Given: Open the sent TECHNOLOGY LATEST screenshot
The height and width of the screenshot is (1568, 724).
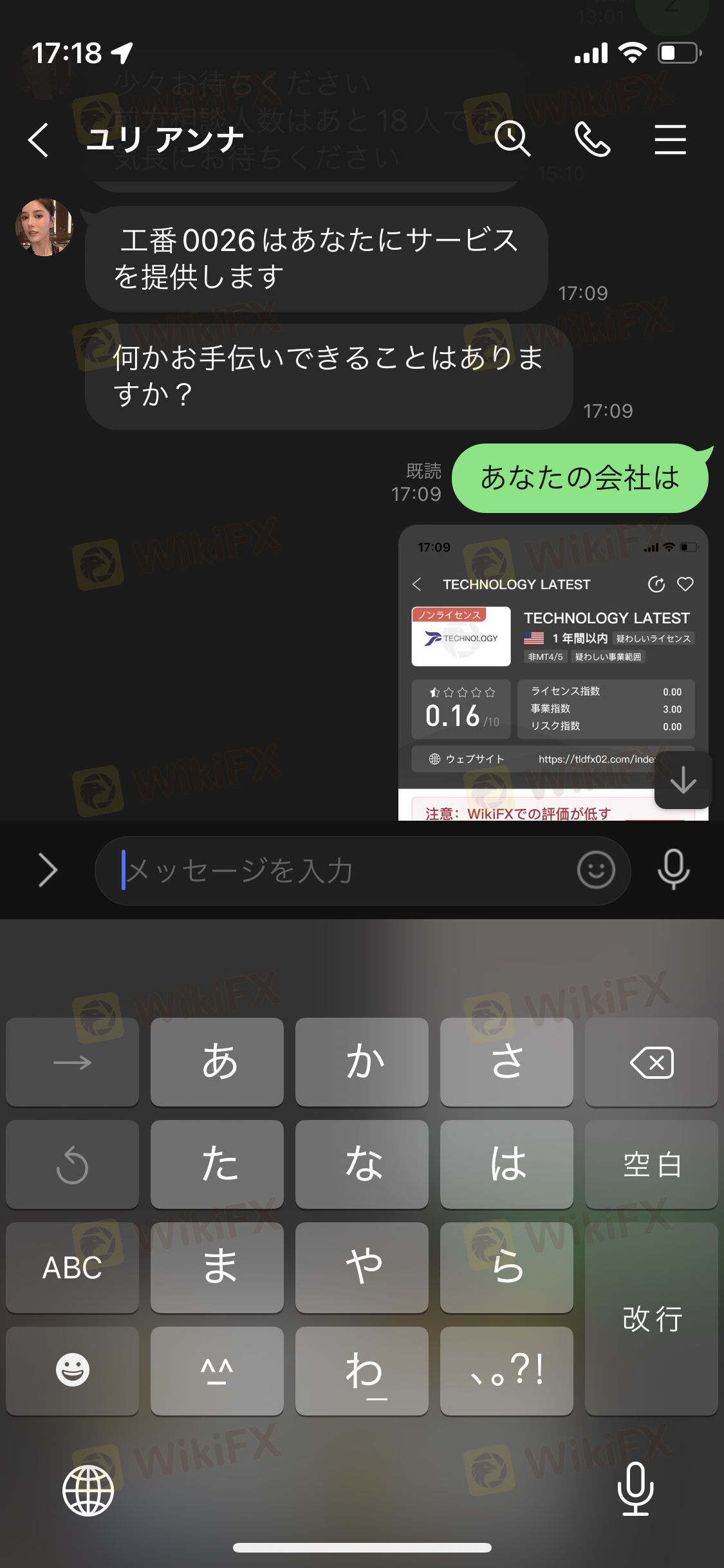Looking at the screenshot, I should coord(552,669).
